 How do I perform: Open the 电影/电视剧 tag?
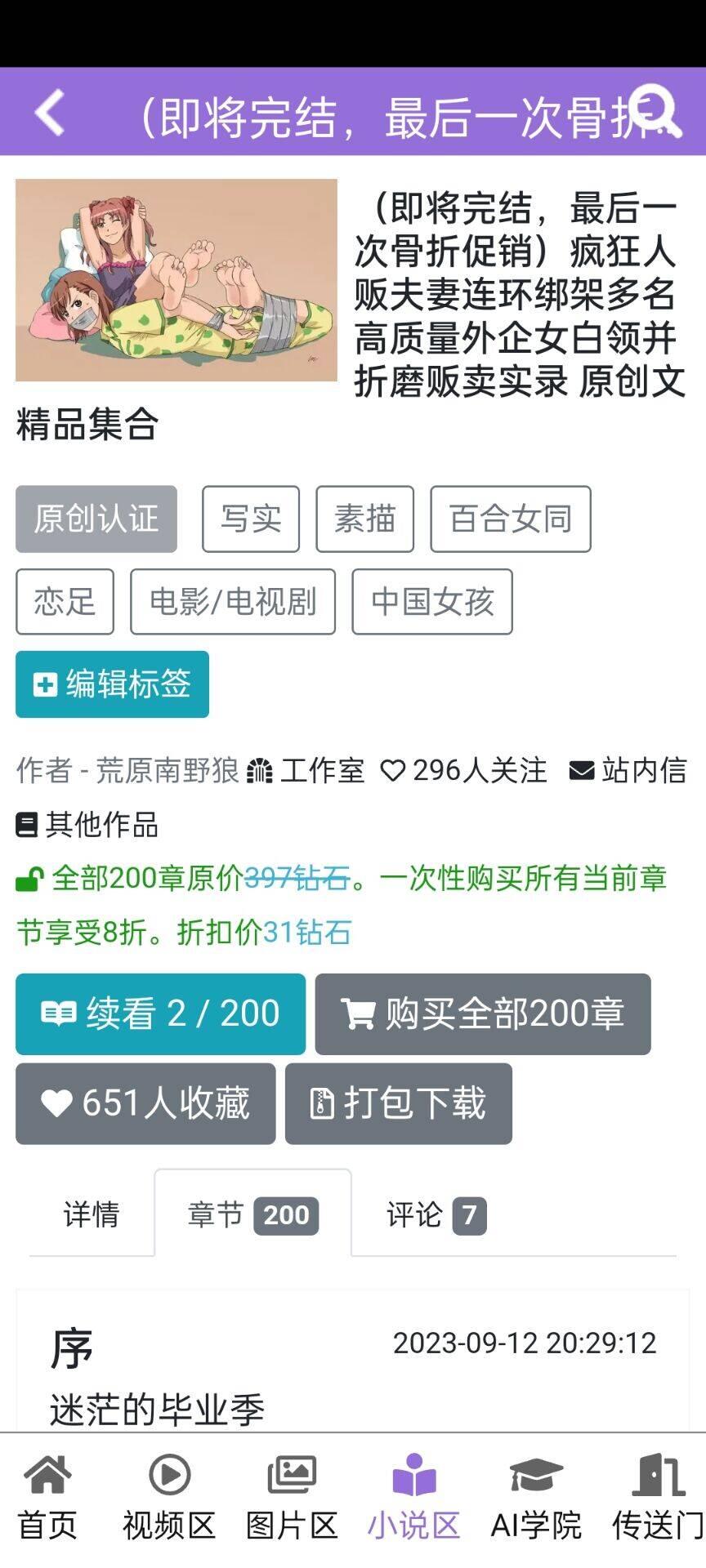pos(233,603)
